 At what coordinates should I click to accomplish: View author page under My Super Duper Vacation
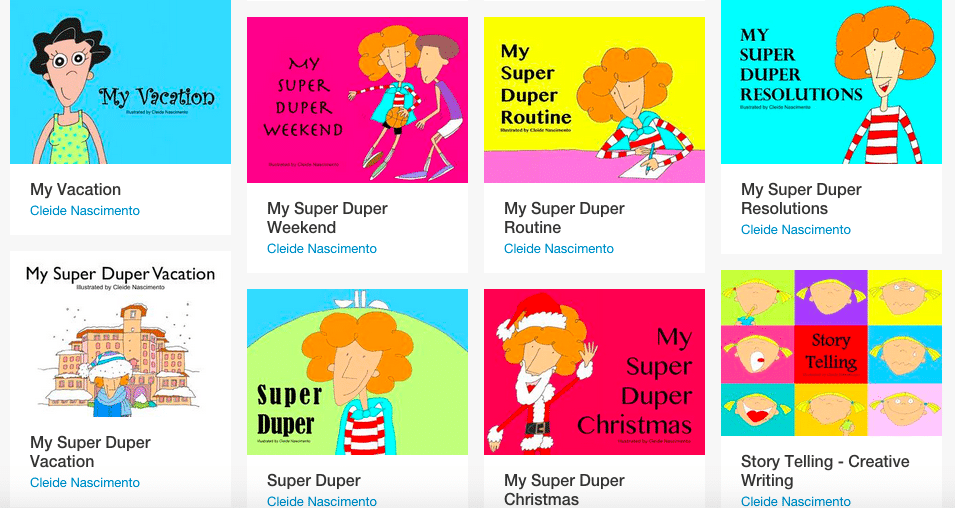point(85,483)
